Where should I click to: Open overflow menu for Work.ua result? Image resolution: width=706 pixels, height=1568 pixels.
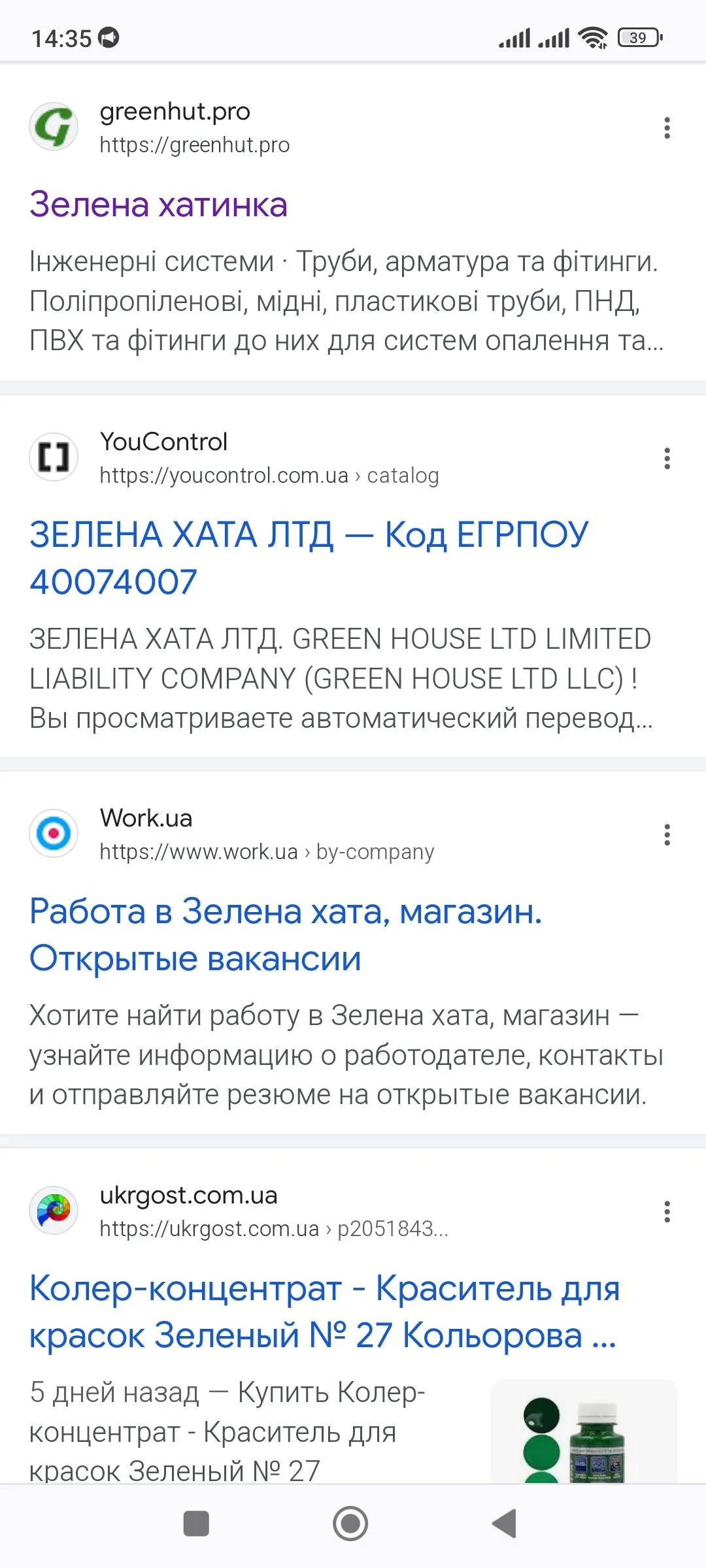667,835
